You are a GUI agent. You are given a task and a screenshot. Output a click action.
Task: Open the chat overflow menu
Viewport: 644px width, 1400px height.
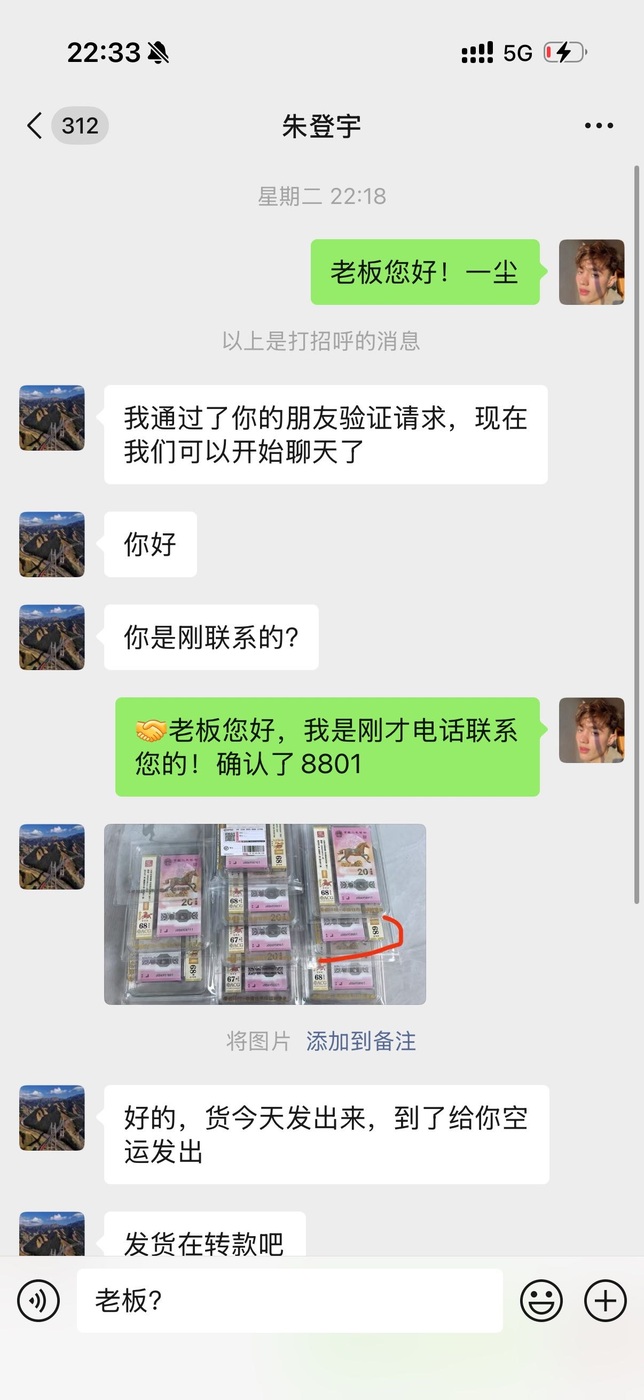coord(598,126)
